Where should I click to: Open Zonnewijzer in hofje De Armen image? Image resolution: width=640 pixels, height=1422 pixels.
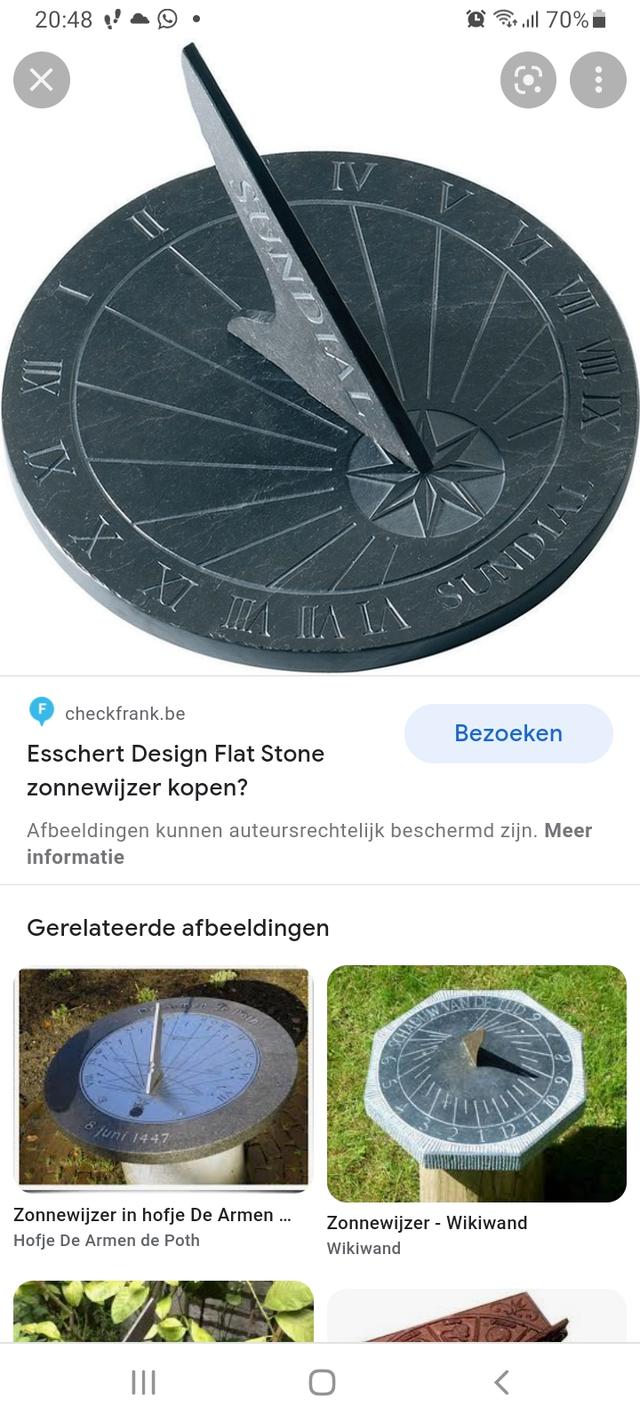coord(163,1080)
